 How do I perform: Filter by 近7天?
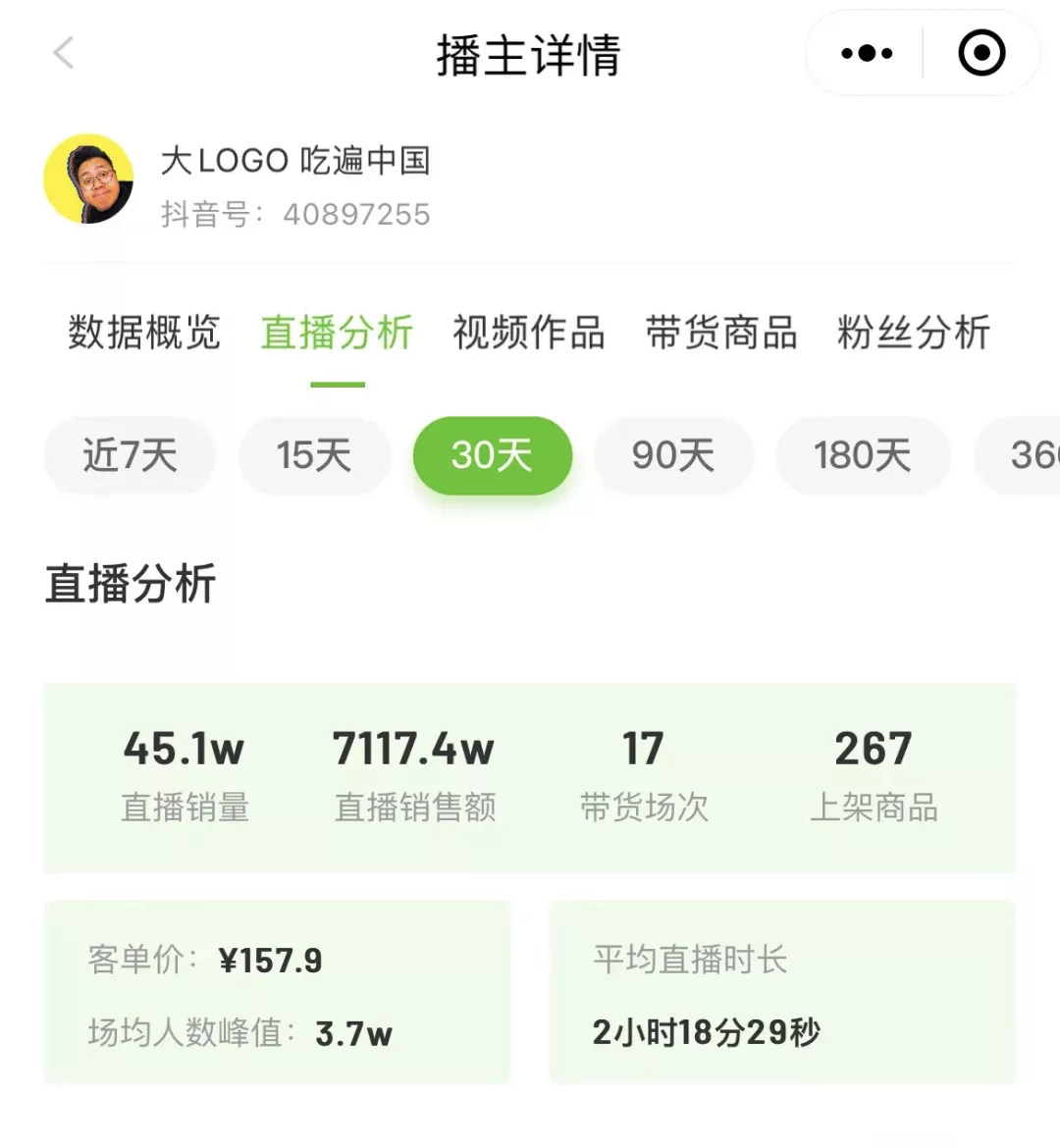(130, 455)
